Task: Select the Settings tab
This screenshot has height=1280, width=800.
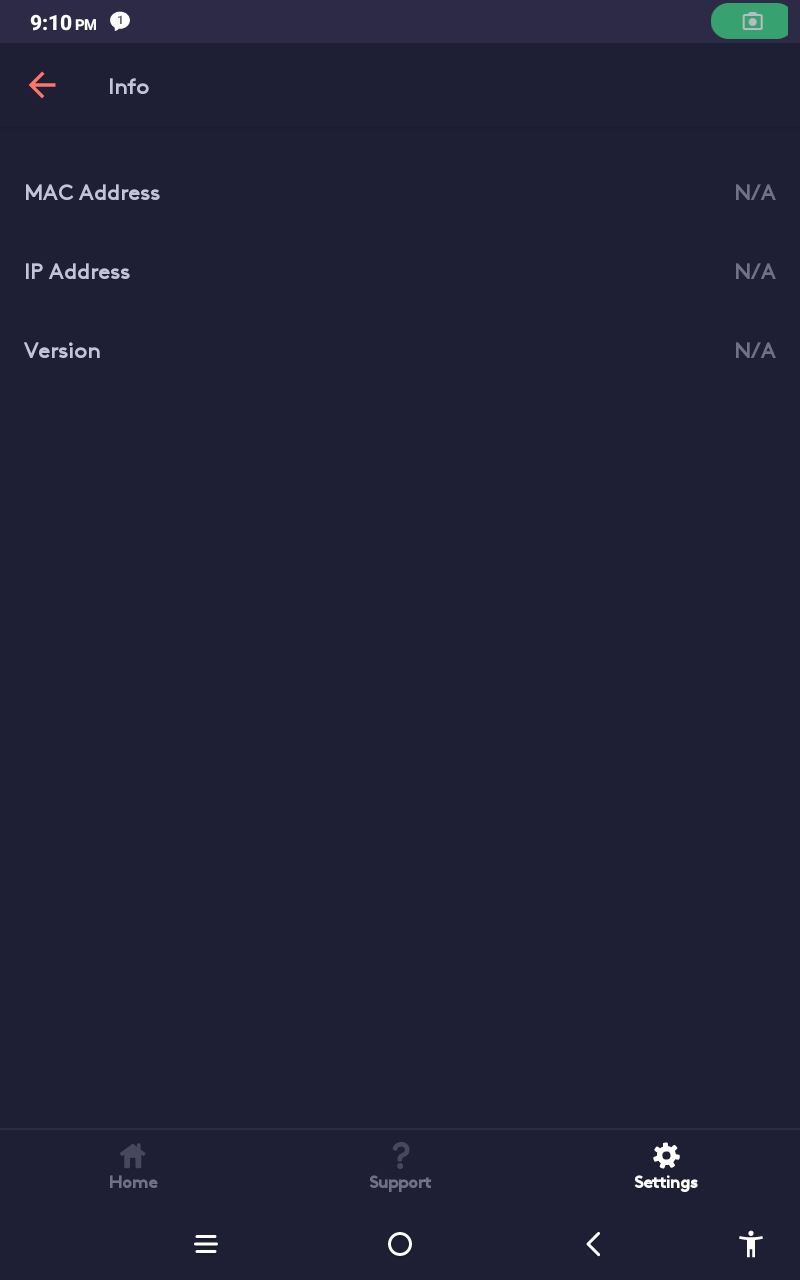Action: coord(666,1168)
